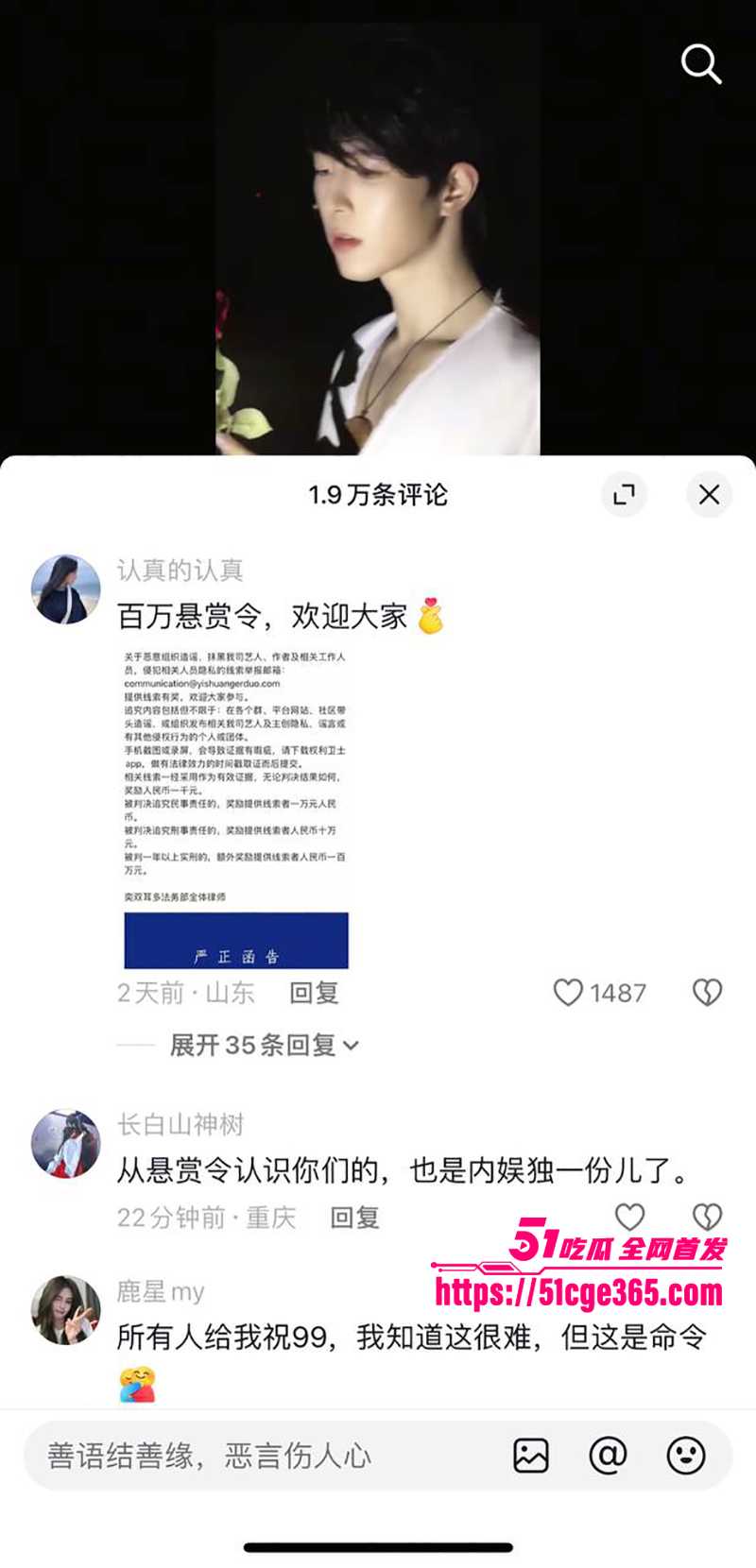Click the dislike icon on the first comment
This screenshot has width=756, height=1568.
click(x=707, y=990)
